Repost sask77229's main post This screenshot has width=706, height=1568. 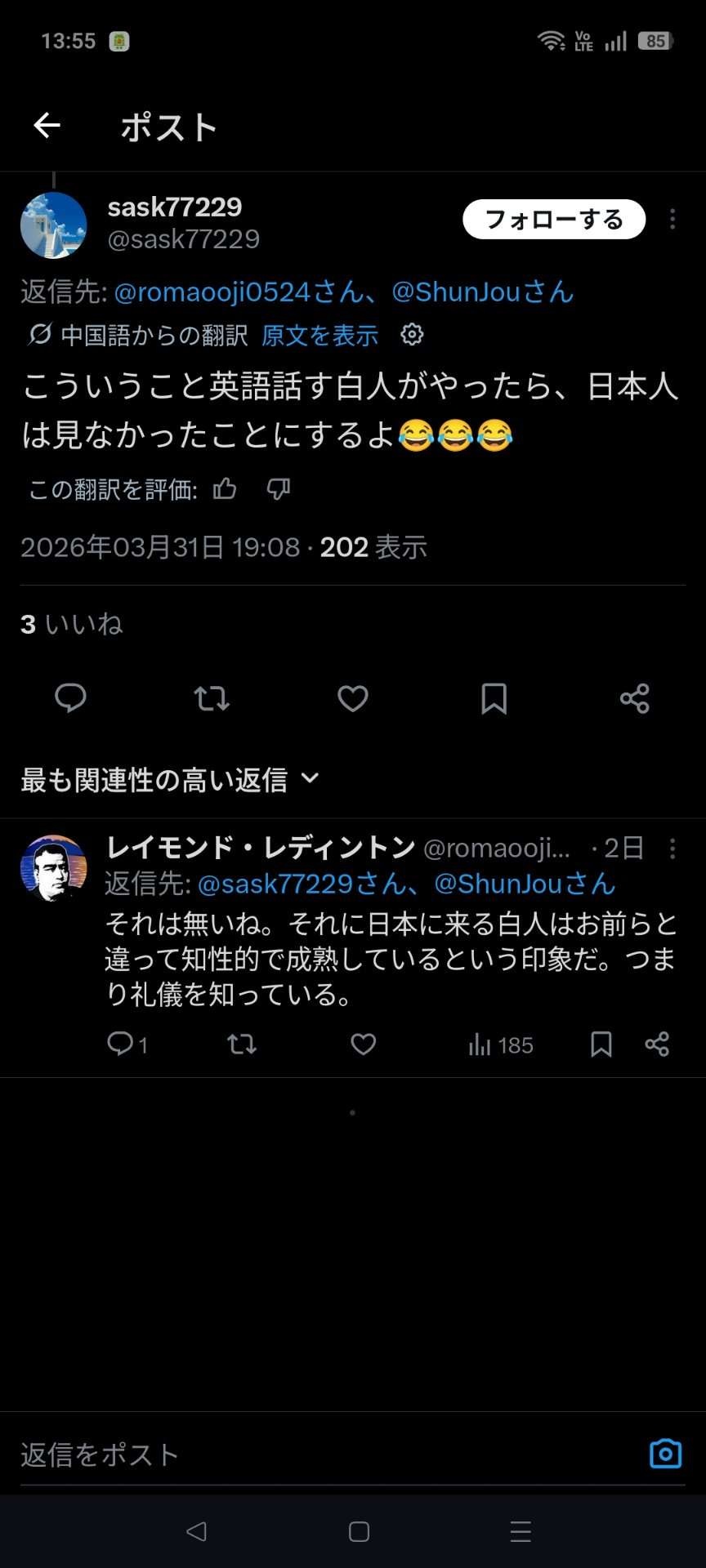coord(212,698)
